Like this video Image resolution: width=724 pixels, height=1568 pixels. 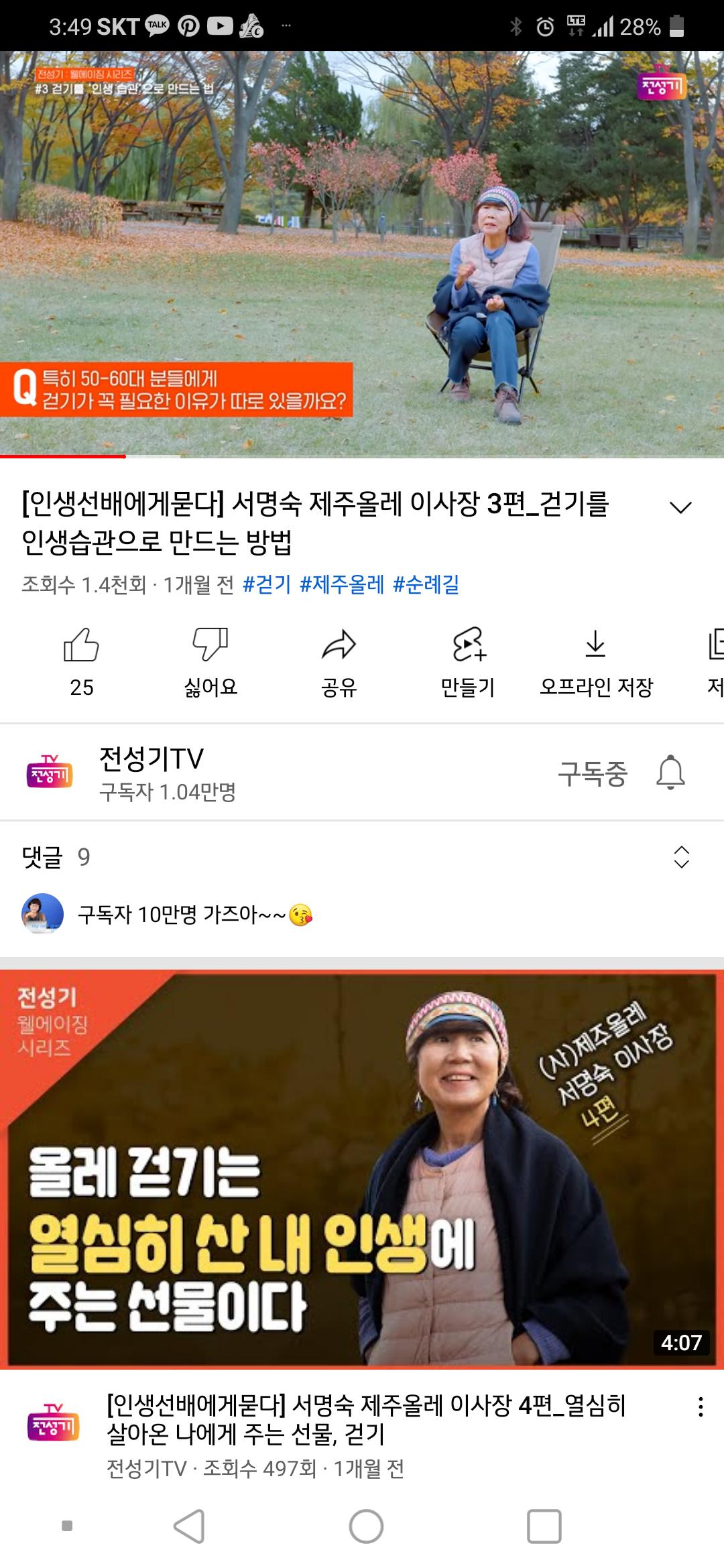81,660
